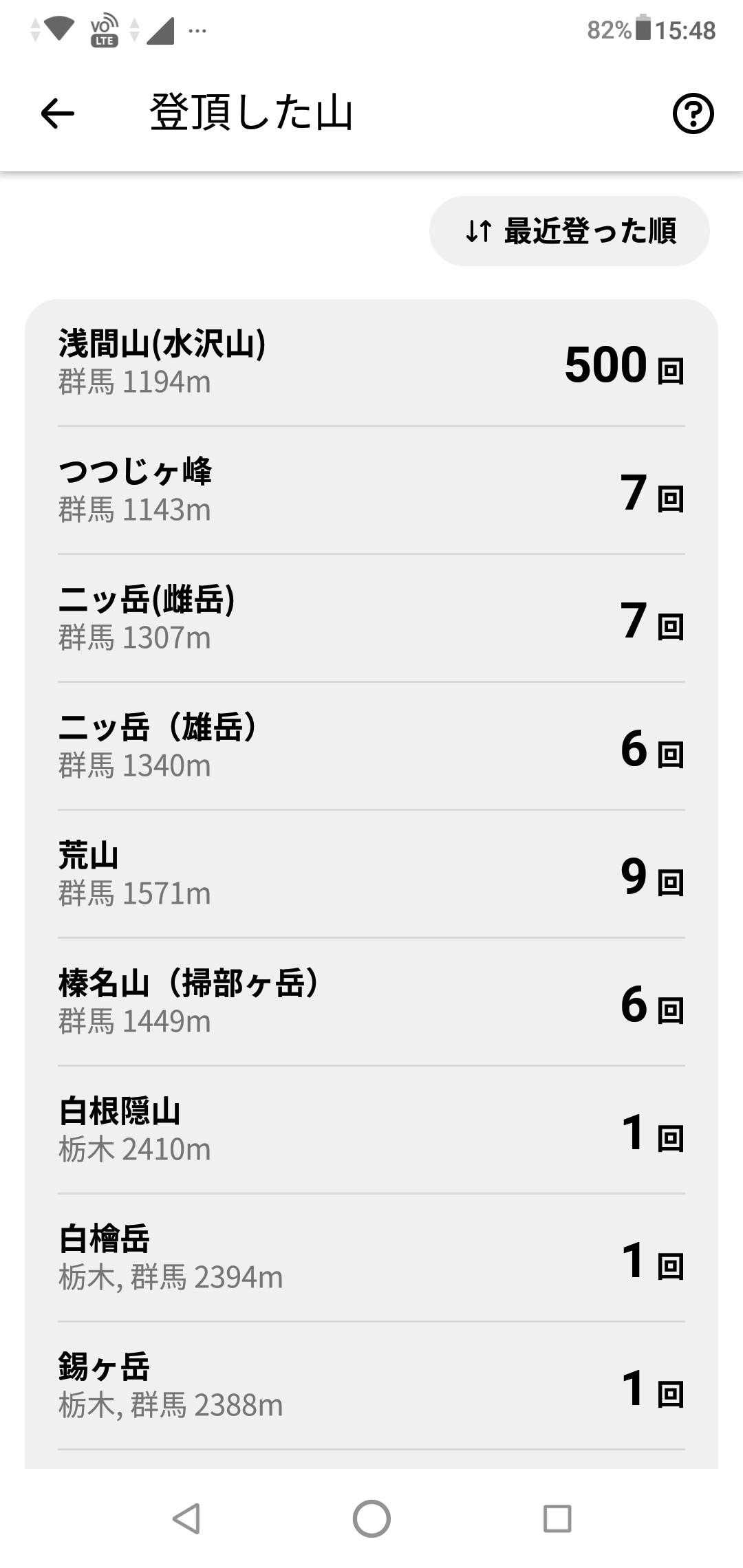
Task: View details for 白根隠山
Action: pos(371,1130)
